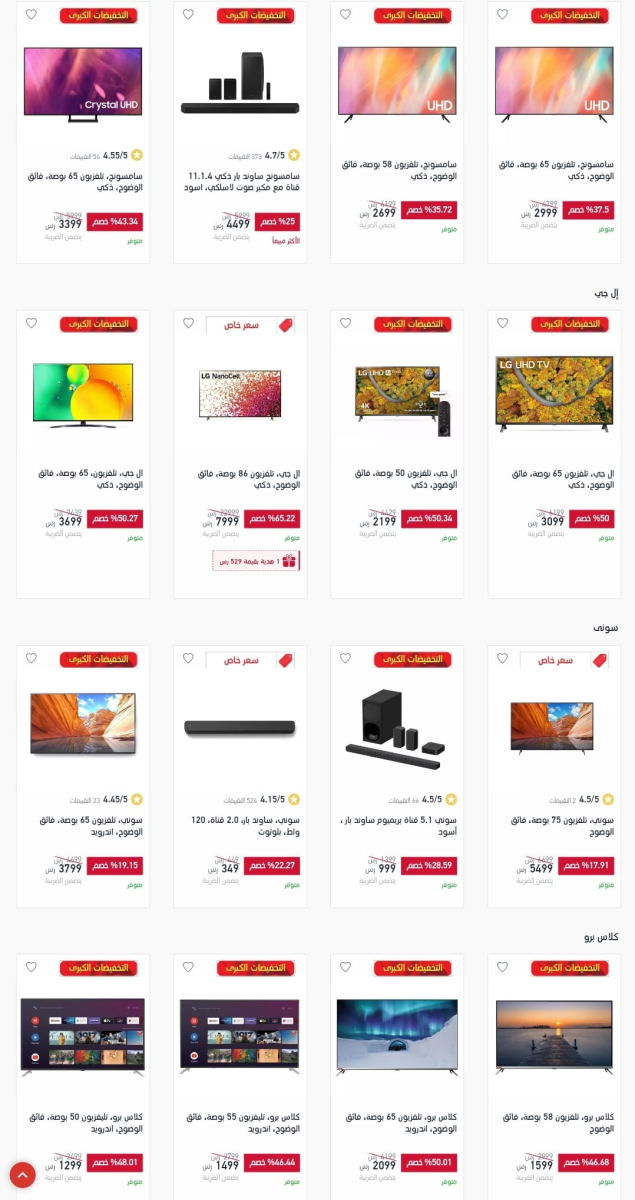Viewport: 635px width, 1200px height.
Task: Open LG 86-inch NanoCell TV priced 7999
Action: [x=240, y=392]
